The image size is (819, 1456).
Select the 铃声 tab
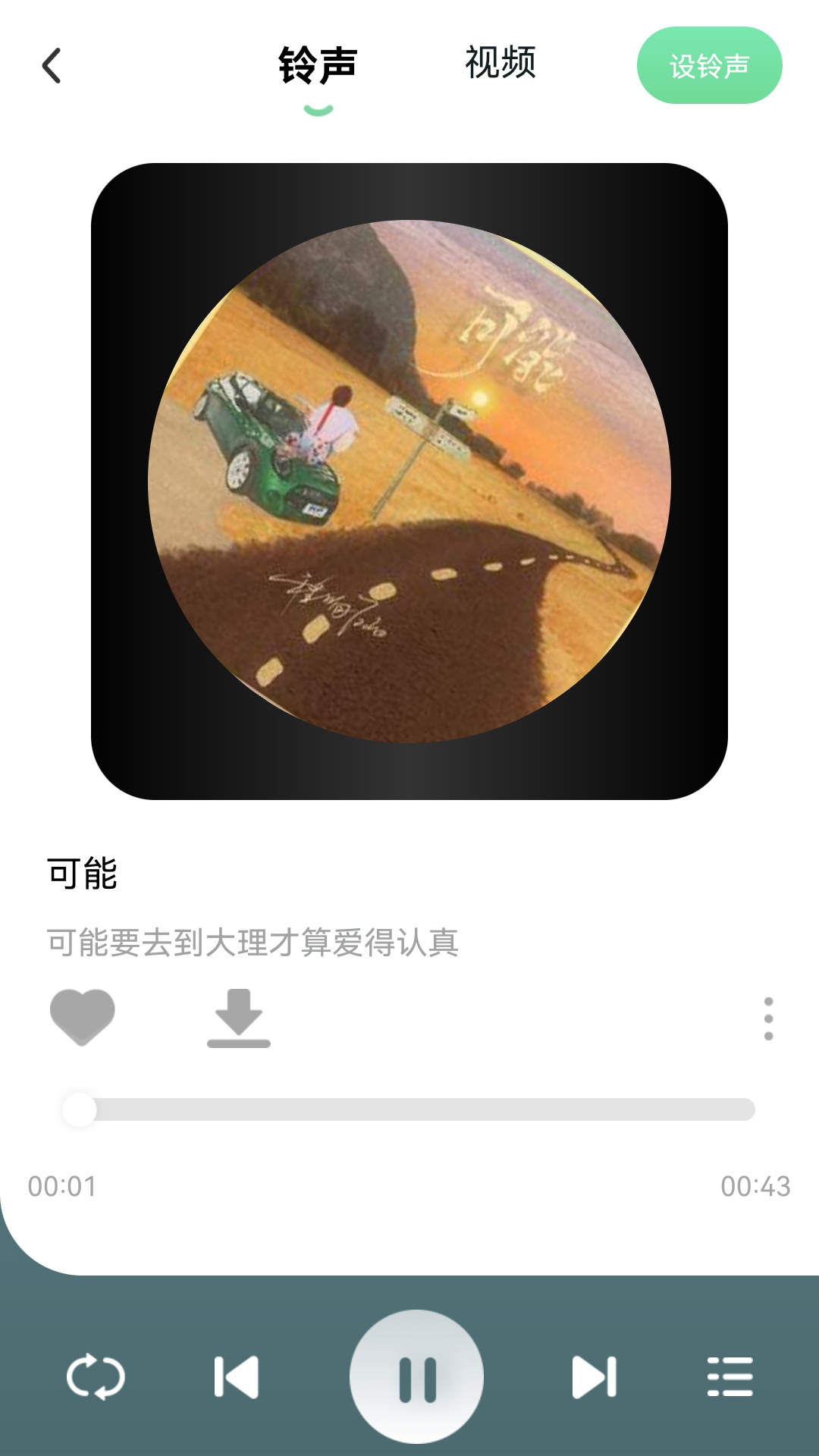(318, 66)
